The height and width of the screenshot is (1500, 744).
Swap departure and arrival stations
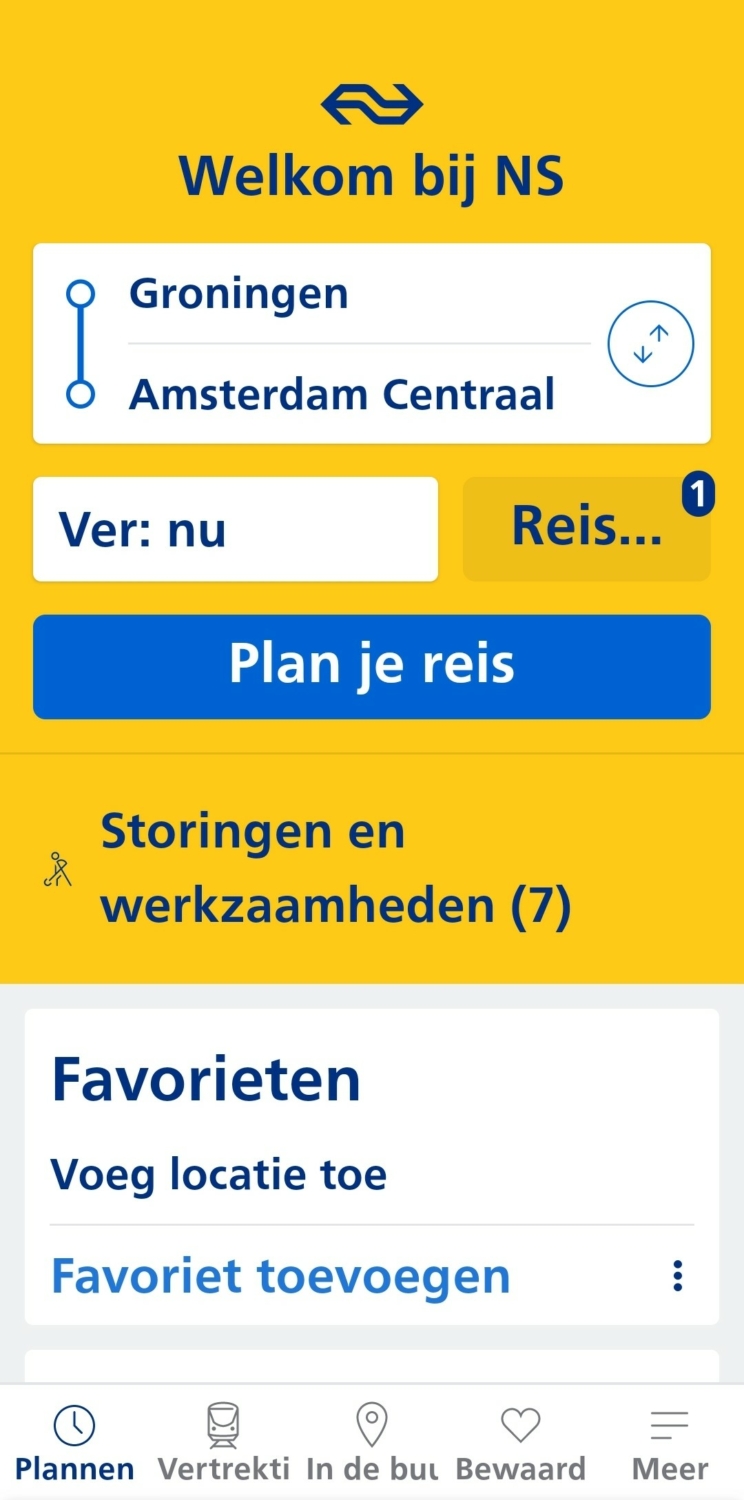pyautogui.click(x=650, y=343)
